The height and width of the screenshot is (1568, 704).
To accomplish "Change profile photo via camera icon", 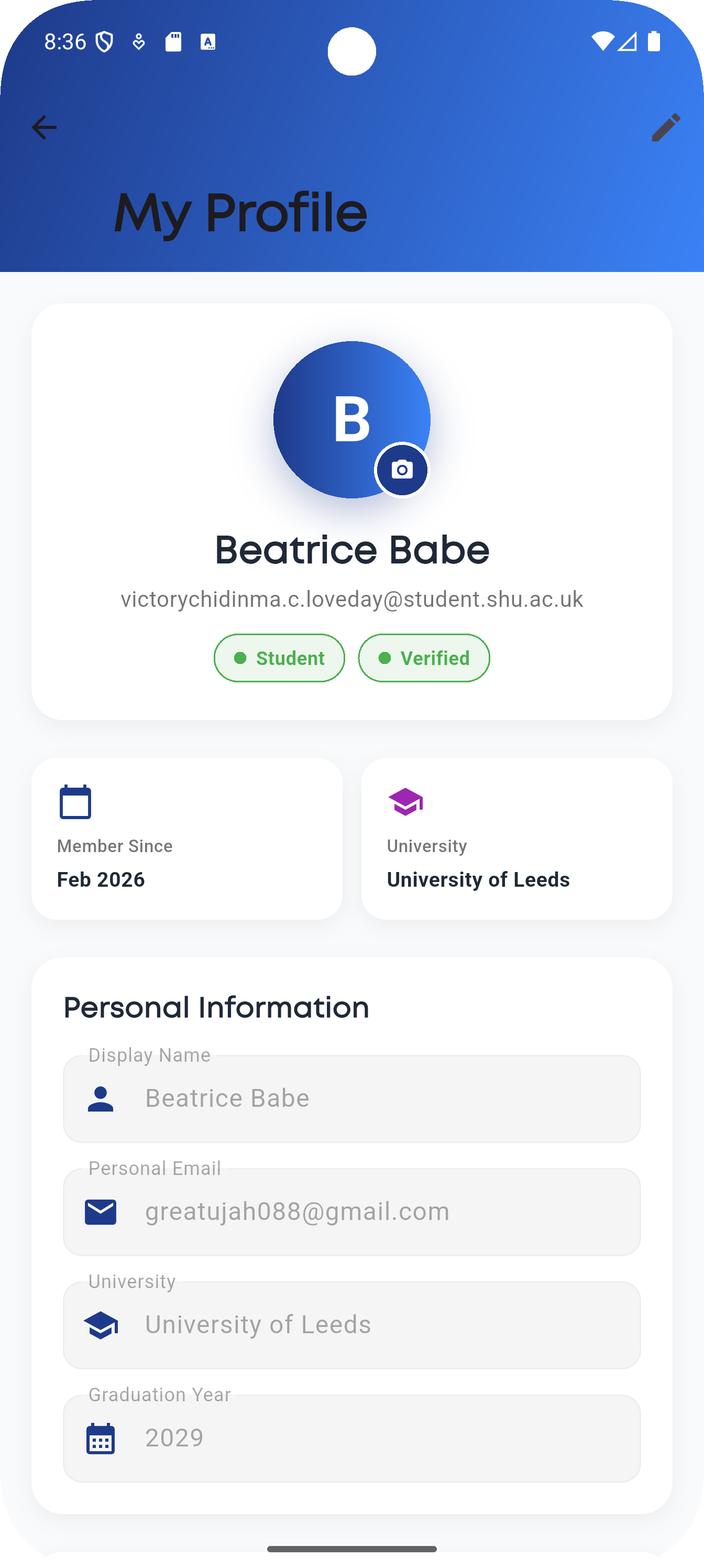I will pyautogui.click(x=402, y=470).
